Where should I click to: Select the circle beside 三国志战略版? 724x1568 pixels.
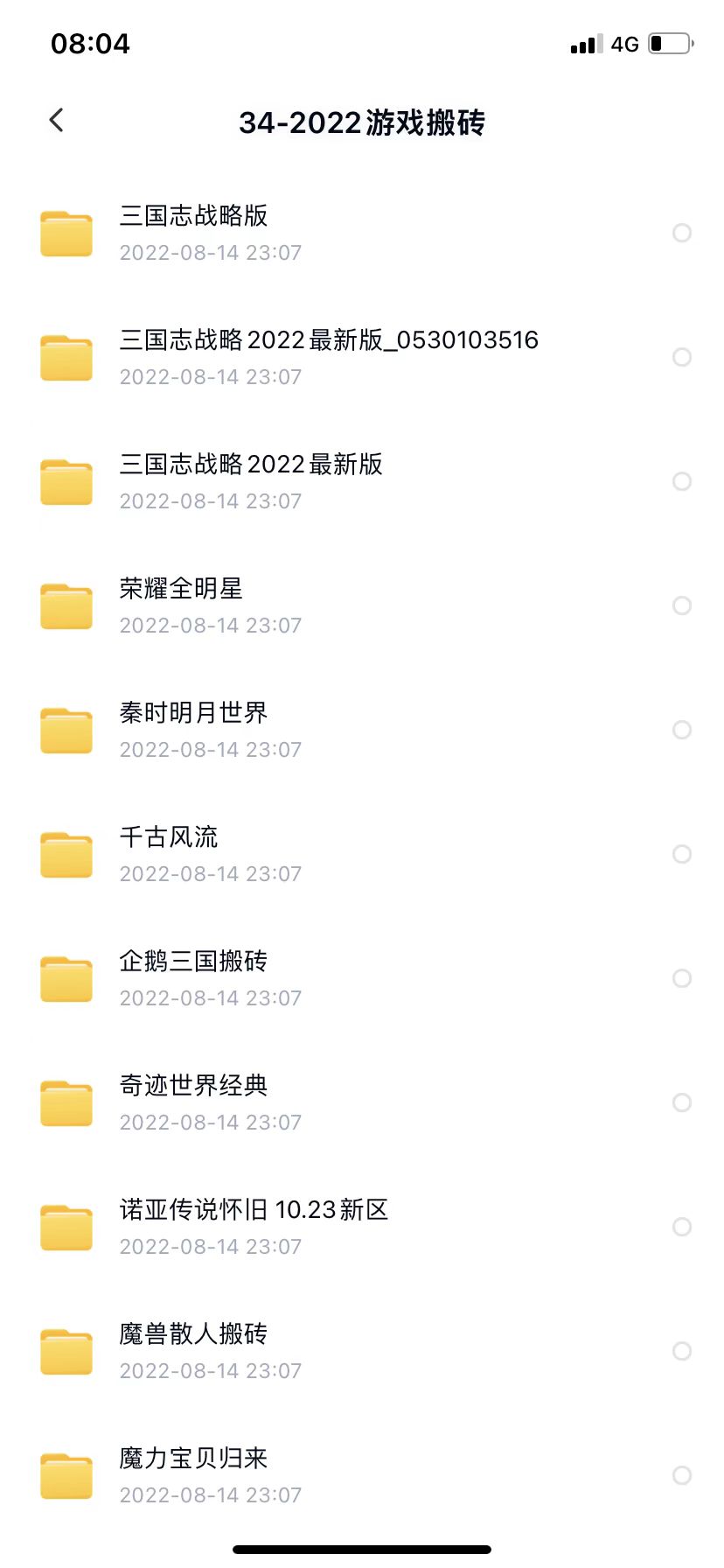coord(682,233)
